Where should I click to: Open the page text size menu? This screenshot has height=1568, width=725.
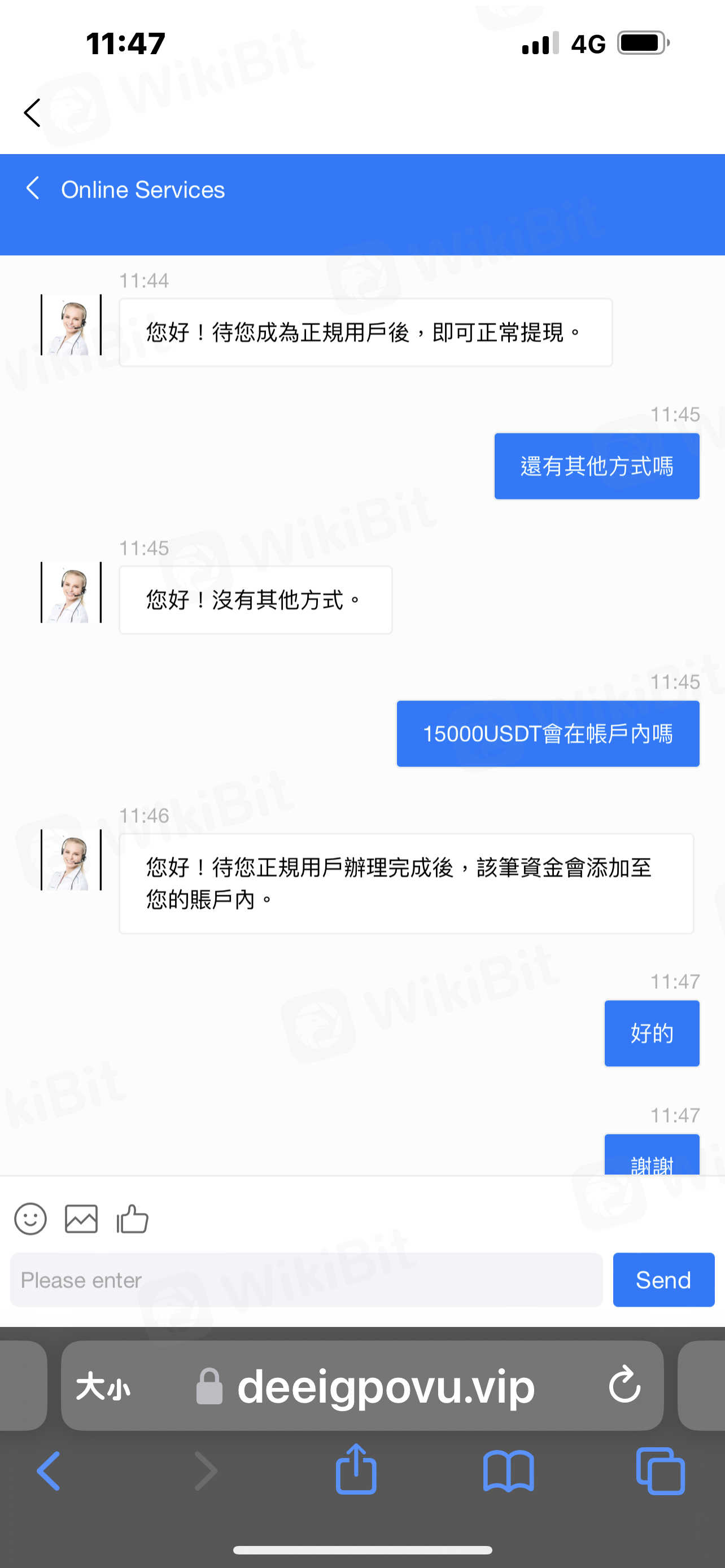(x=103, y=1387)
